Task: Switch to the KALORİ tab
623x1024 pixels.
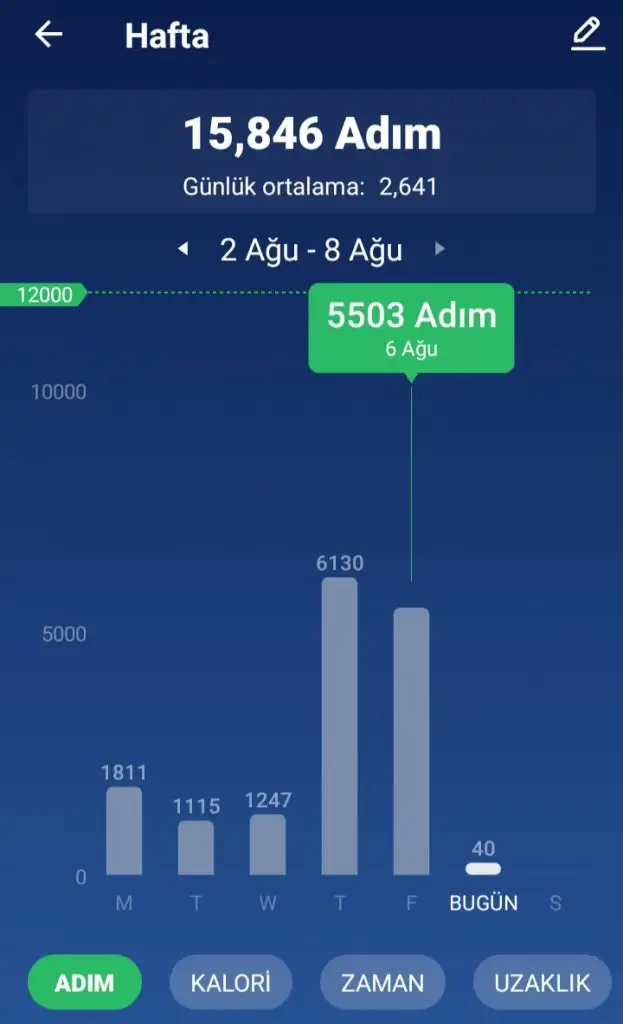Action: click(x=230, y=982)
